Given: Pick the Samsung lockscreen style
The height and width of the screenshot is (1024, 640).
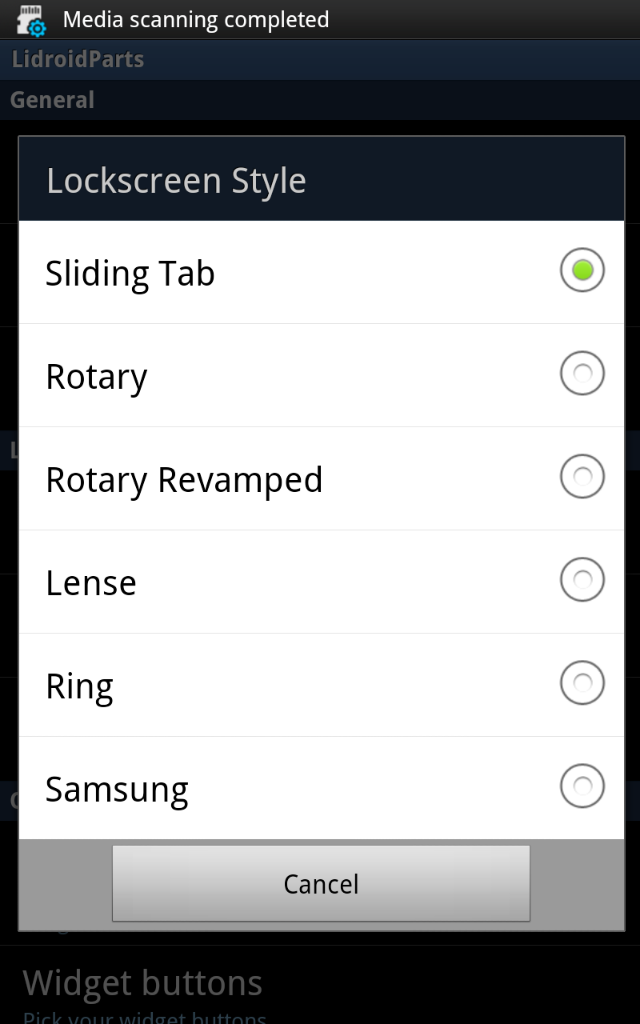Looking at the screenshot, I should point(320,788).
